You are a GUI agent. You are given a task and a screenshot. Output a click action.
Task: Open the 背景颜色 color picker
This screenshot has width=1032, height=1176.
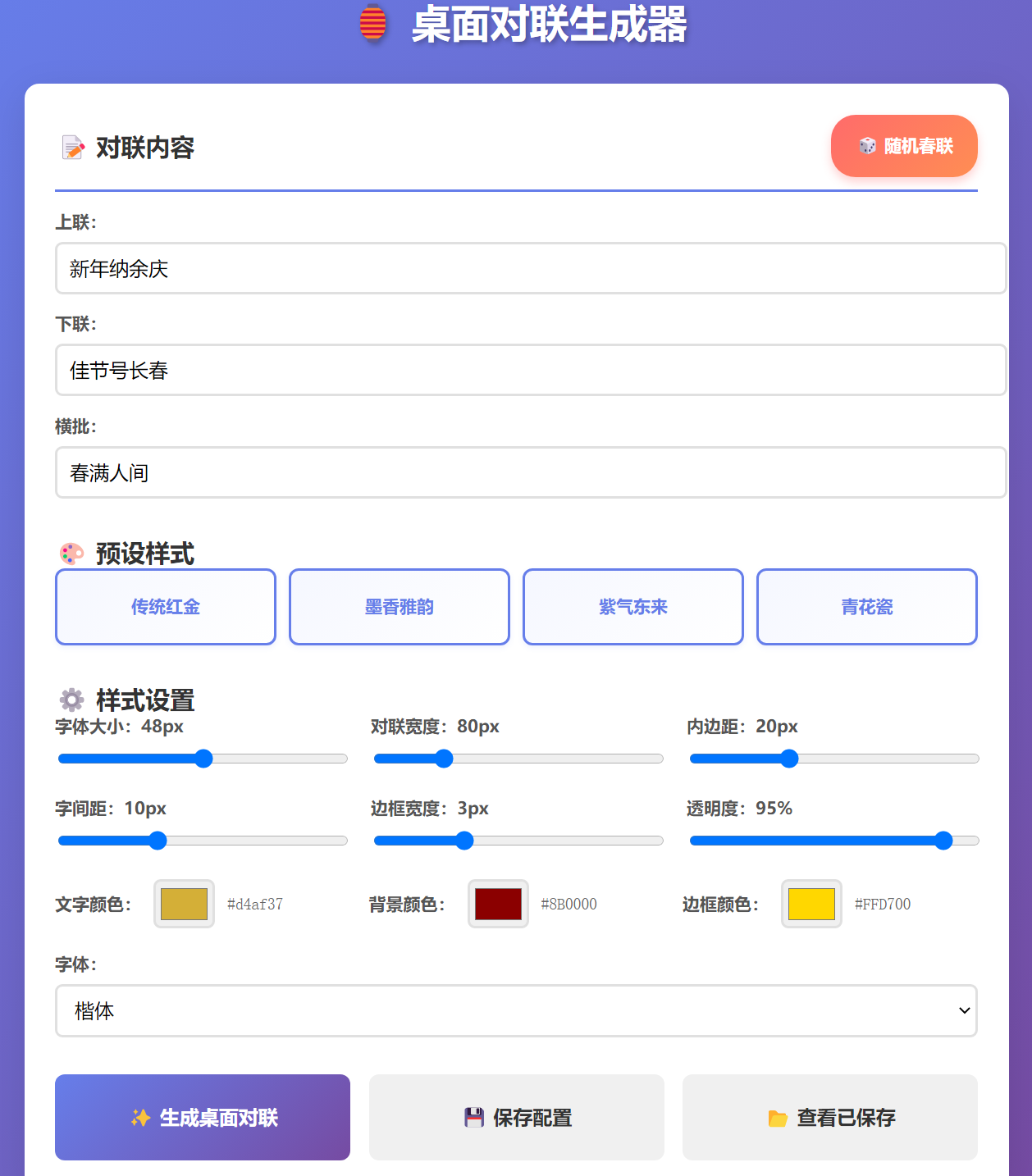tap(498, 904)
